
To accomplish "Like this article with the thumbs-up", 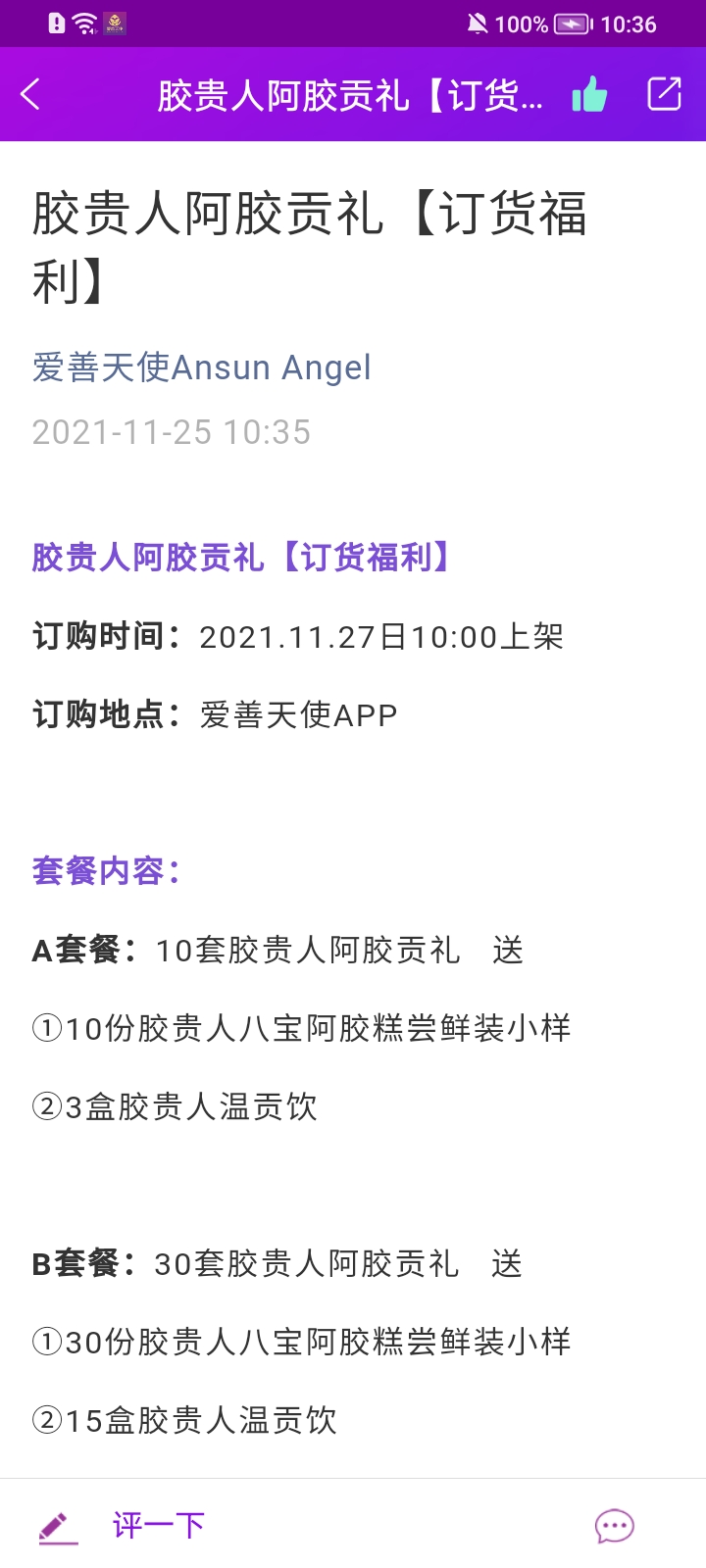I will (589, 95).
